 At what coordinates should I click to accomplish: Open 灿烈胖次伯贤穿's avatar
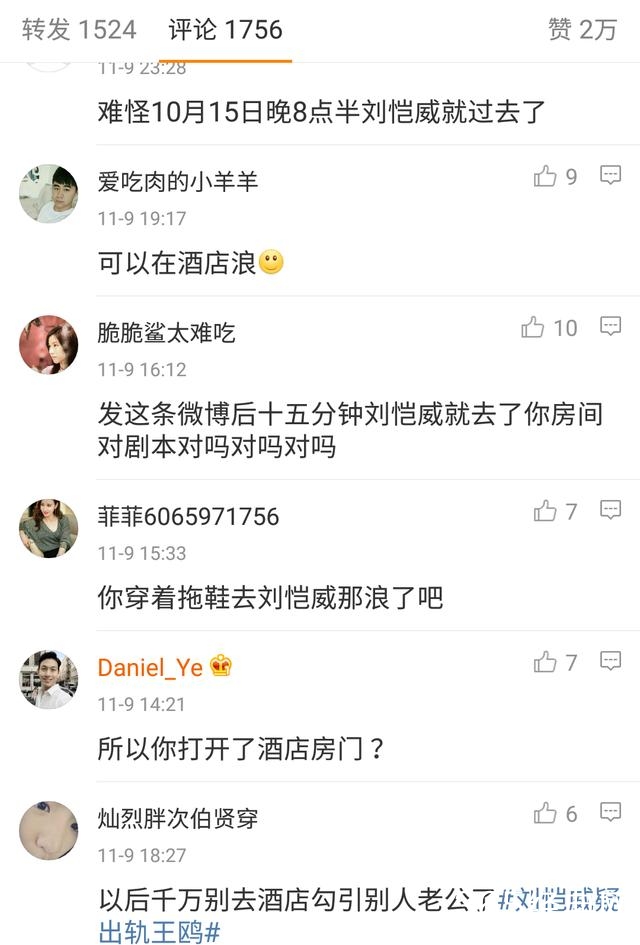tap(49, 830)
